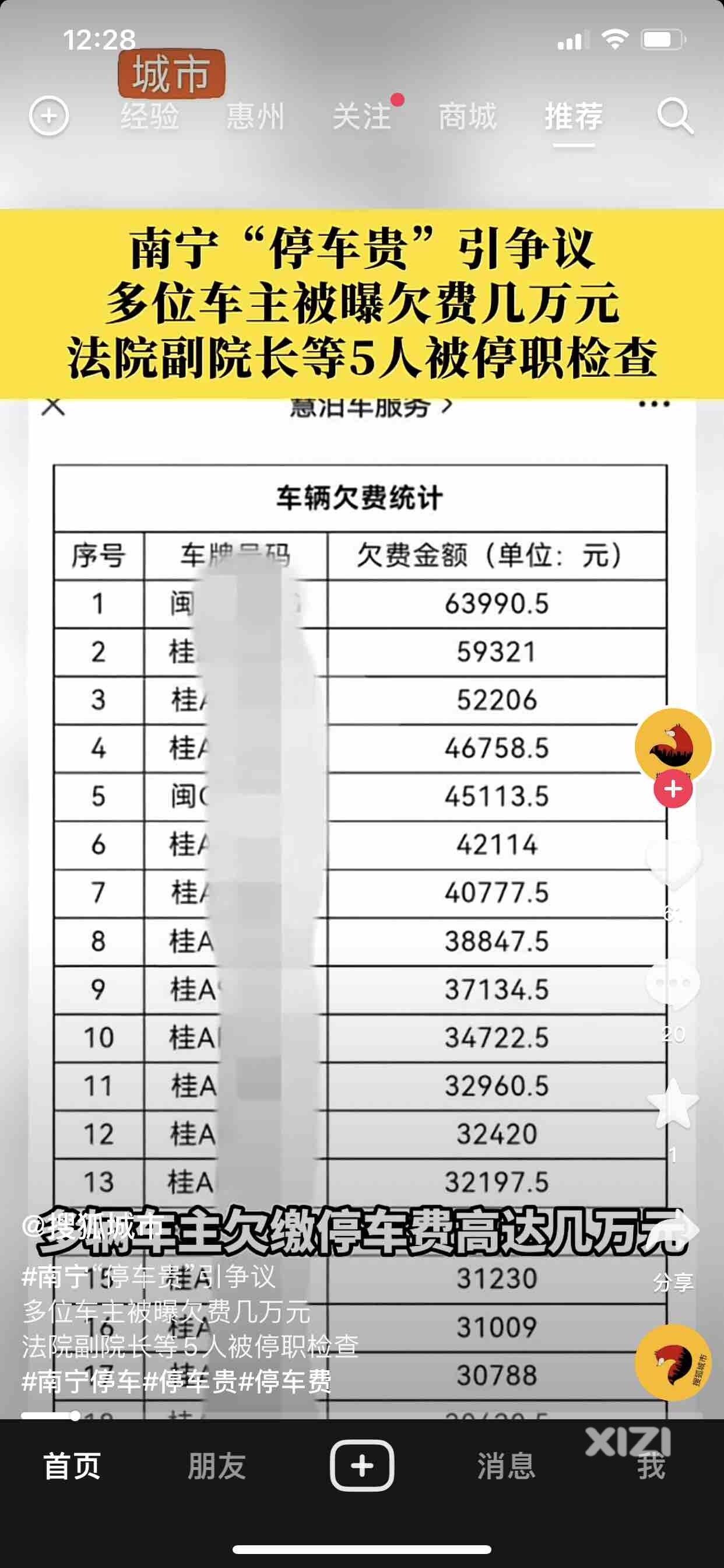The image size is (724, 1568).
Task: Tap the circled plus icon at top left
Action: (x=48, y=116)
